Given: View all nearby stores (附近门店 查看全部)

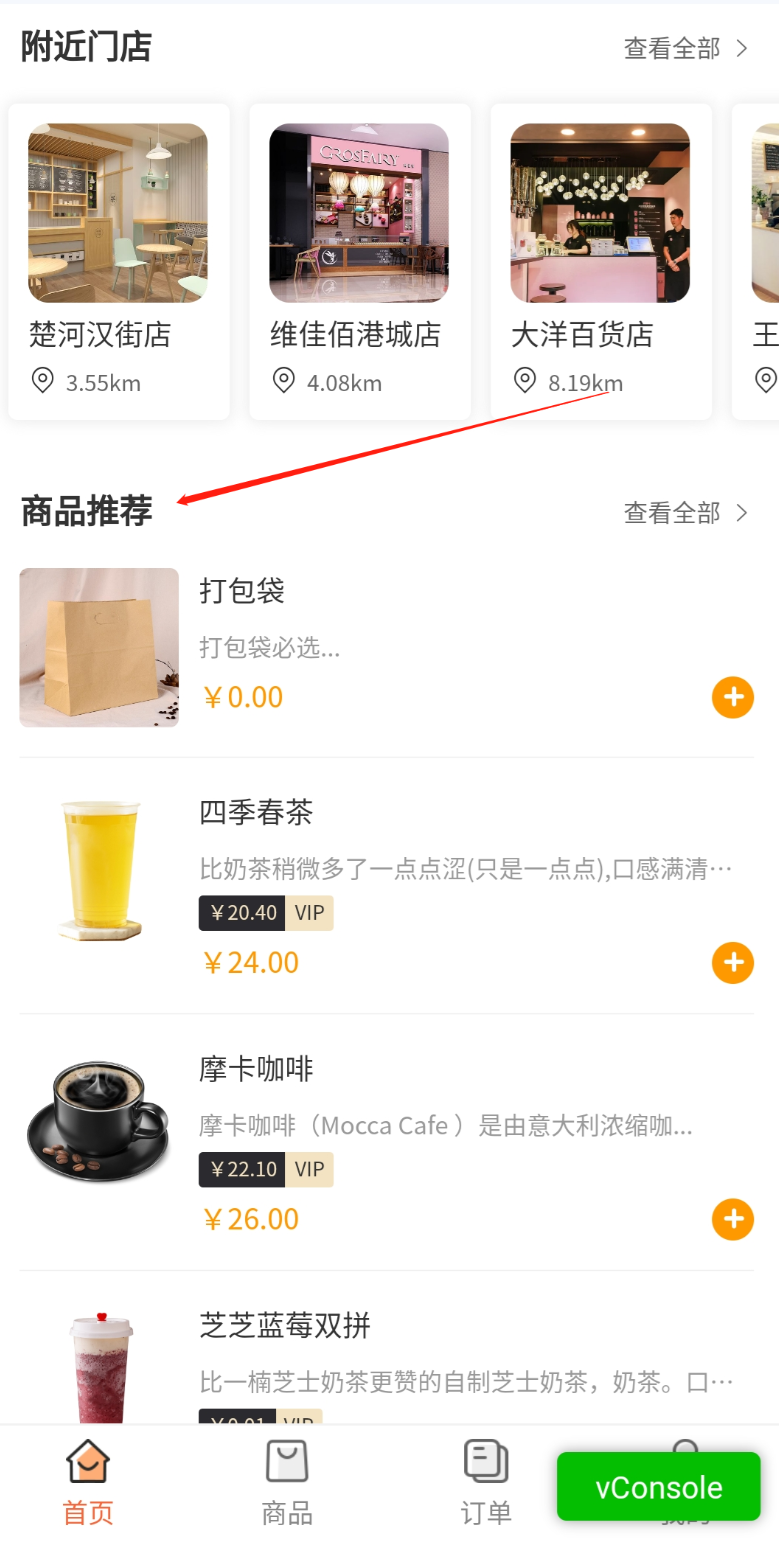Looking at the screenshot, I should [x=685, y=48].
